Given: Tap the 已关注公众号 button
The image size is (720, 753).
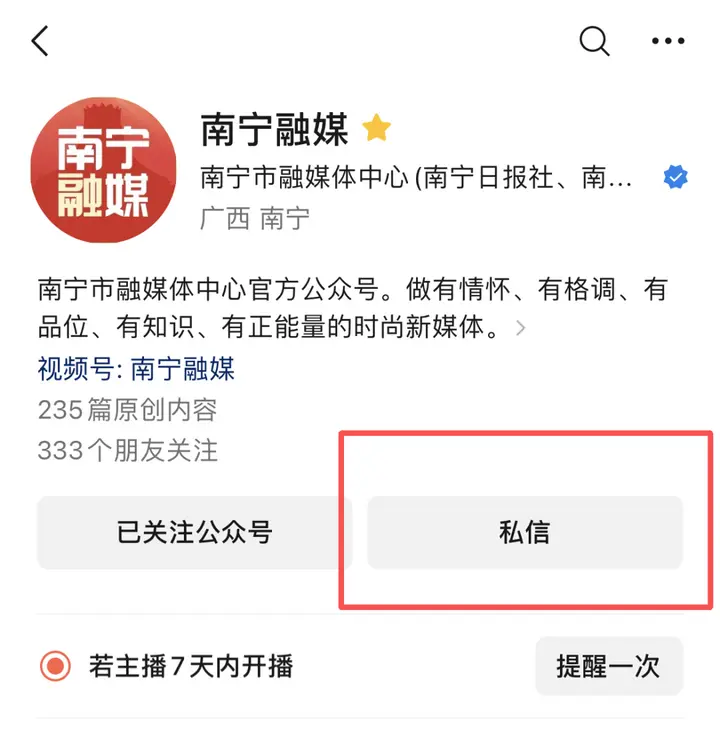Looking at the screenshot, I should pos(194,533).
